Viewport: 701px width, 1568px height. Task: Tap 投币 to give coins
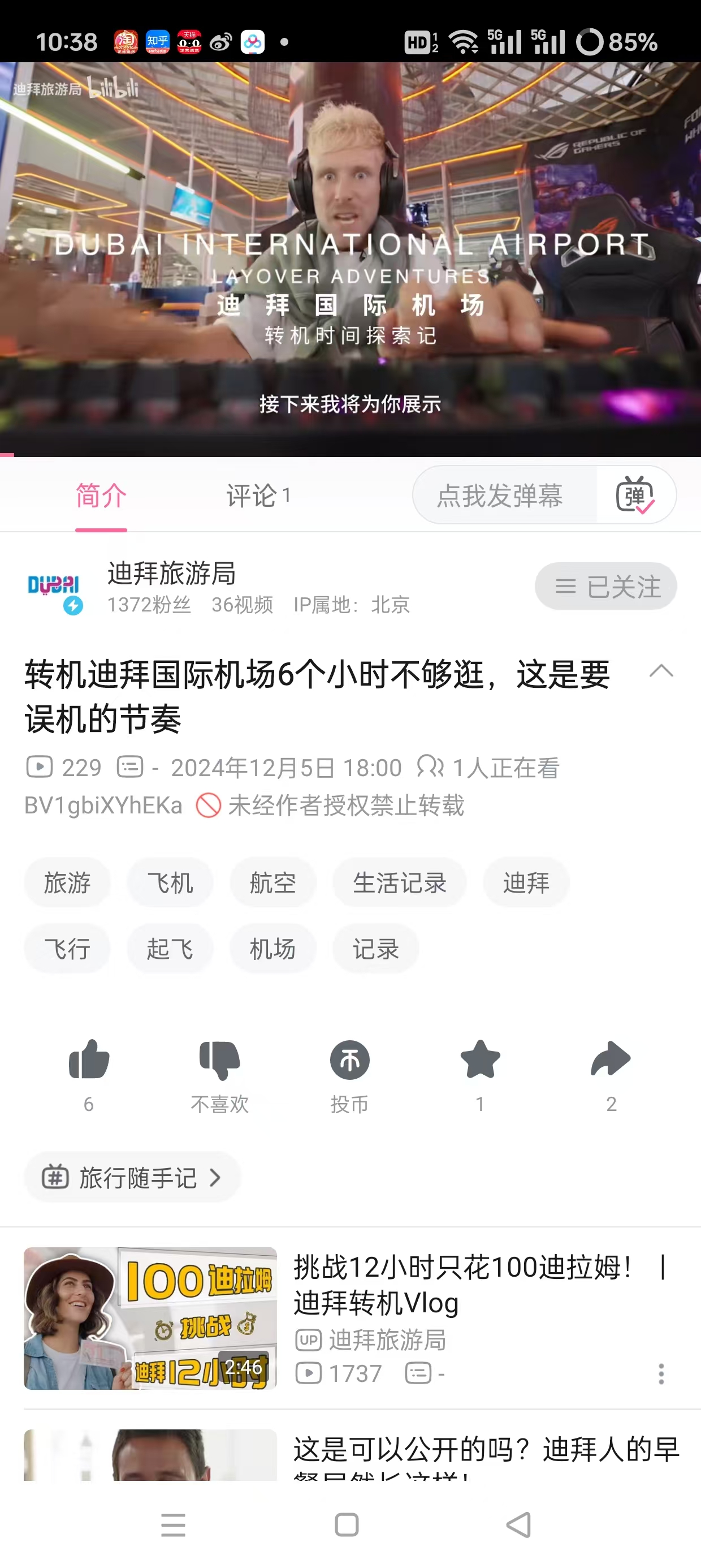[x=349, y=1061]
